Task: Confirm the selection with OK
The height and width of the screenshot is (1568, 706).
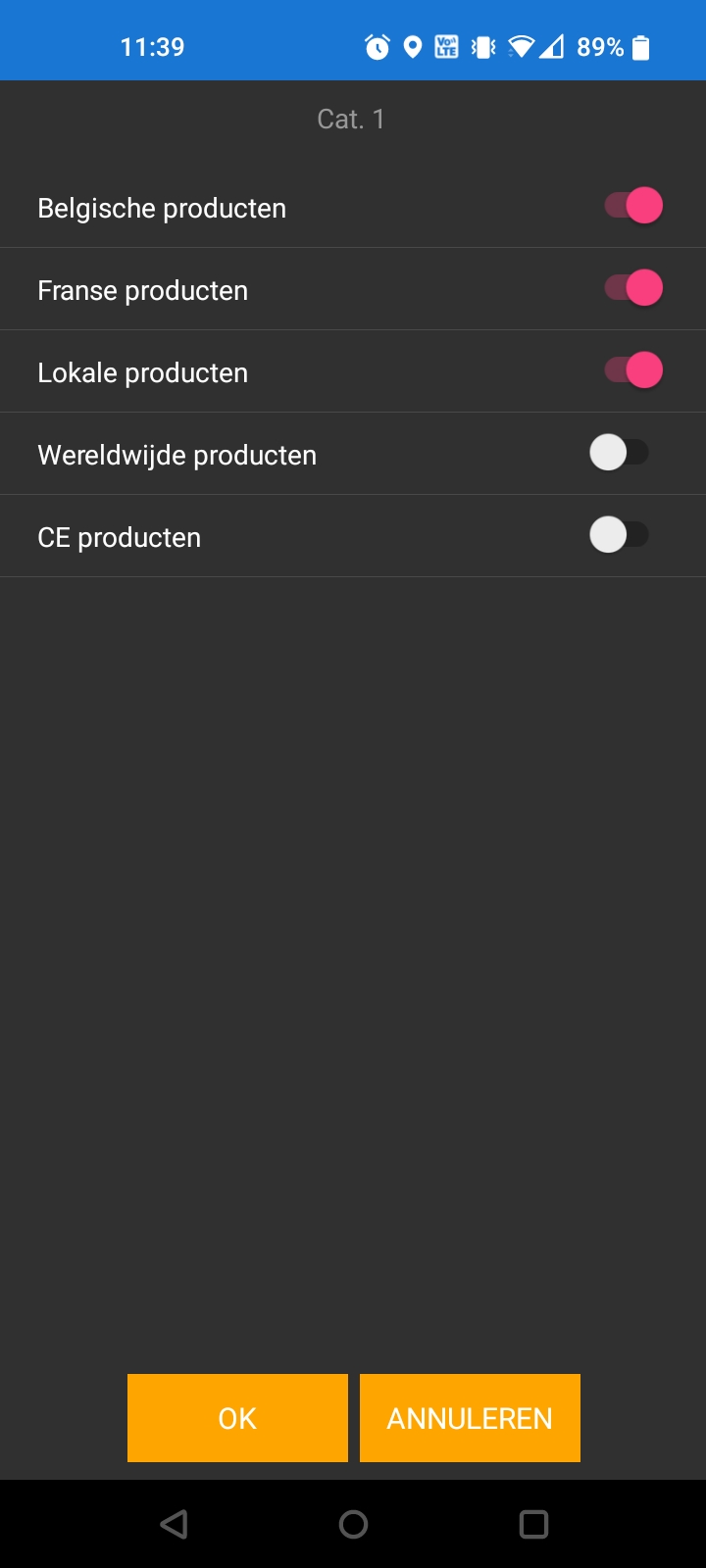Action: click(x=237, y=1418)
